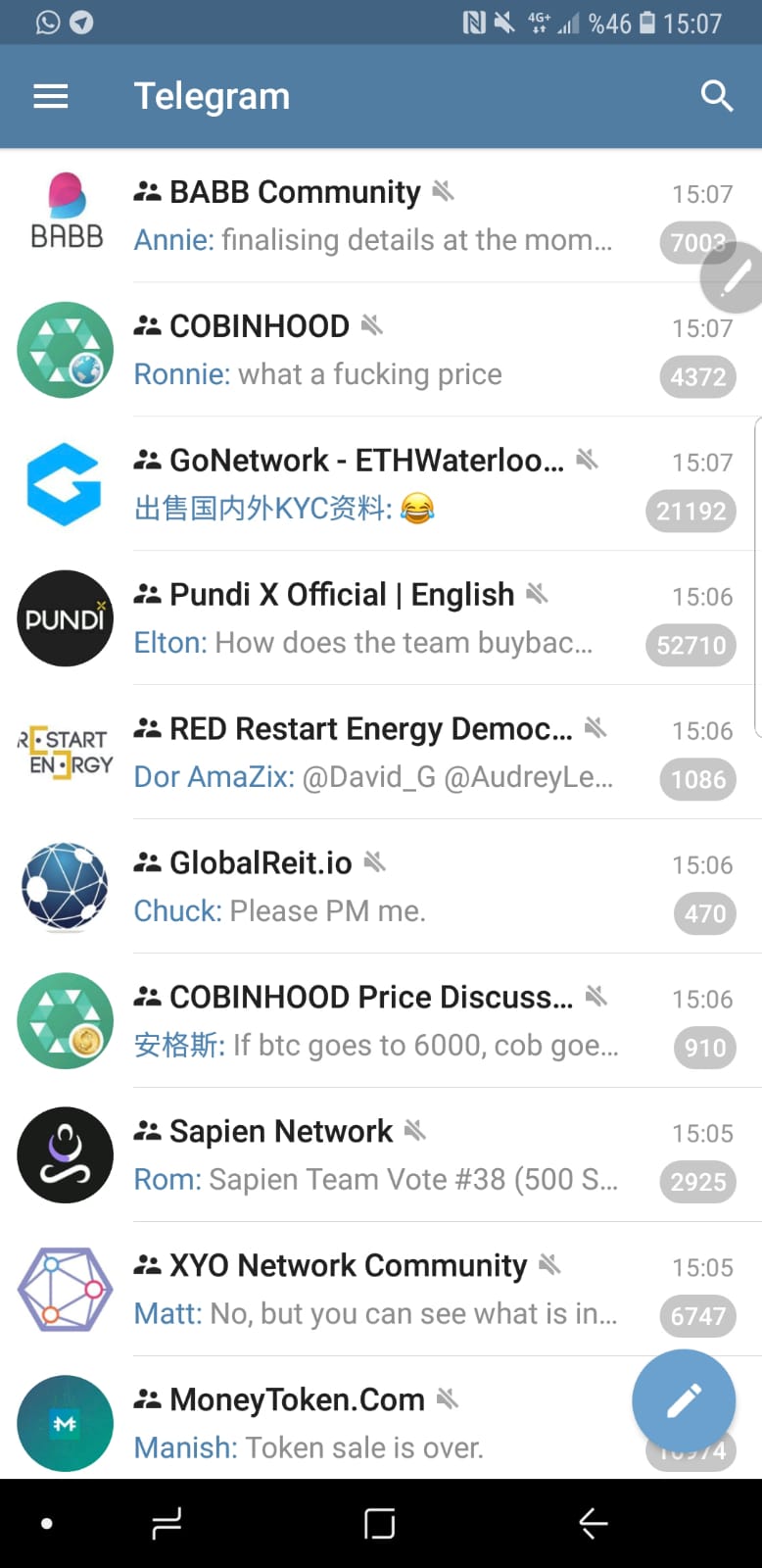
Task: Open the navigation drawer menu
Action: 51,96
